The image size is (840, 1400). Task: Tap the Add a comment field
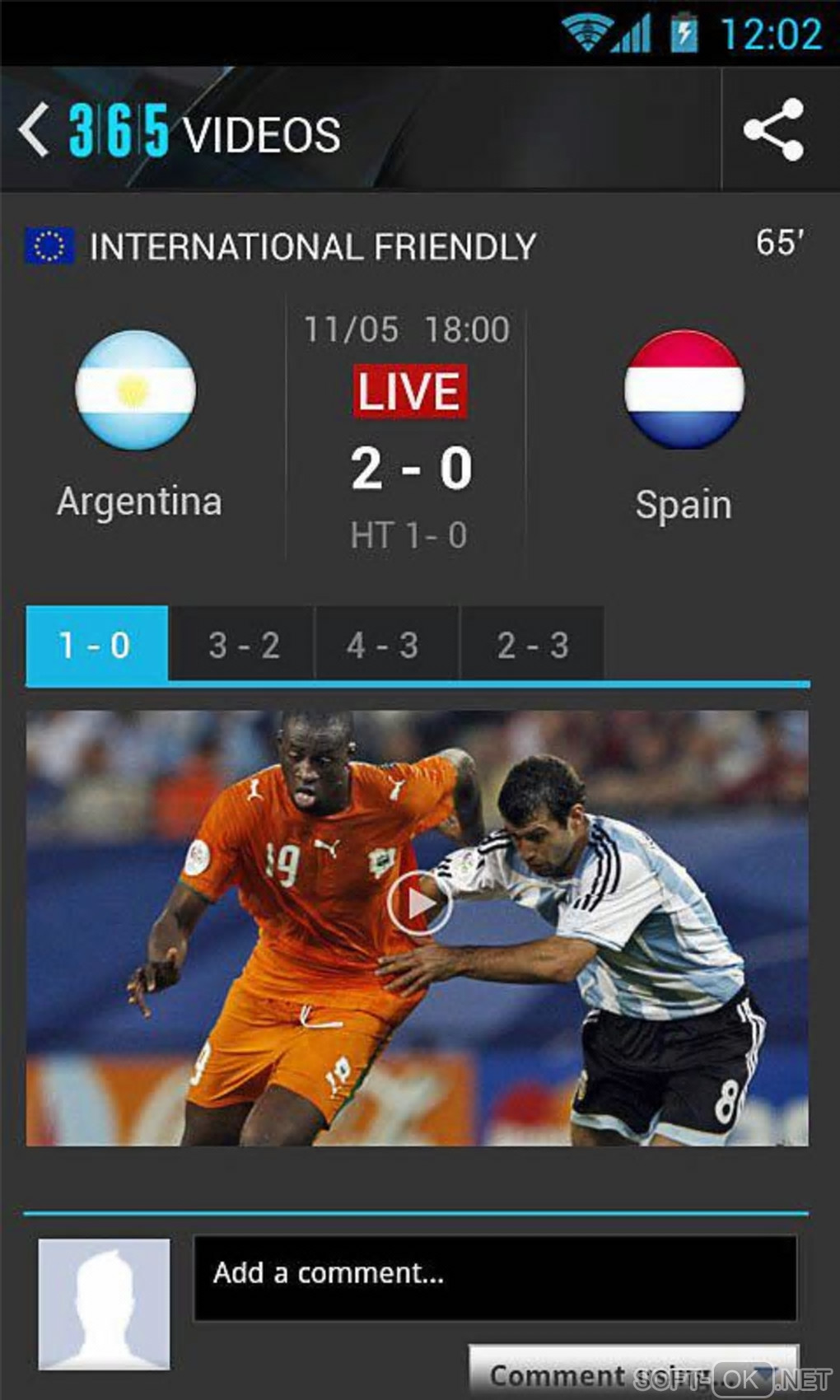coord(494,1275)
